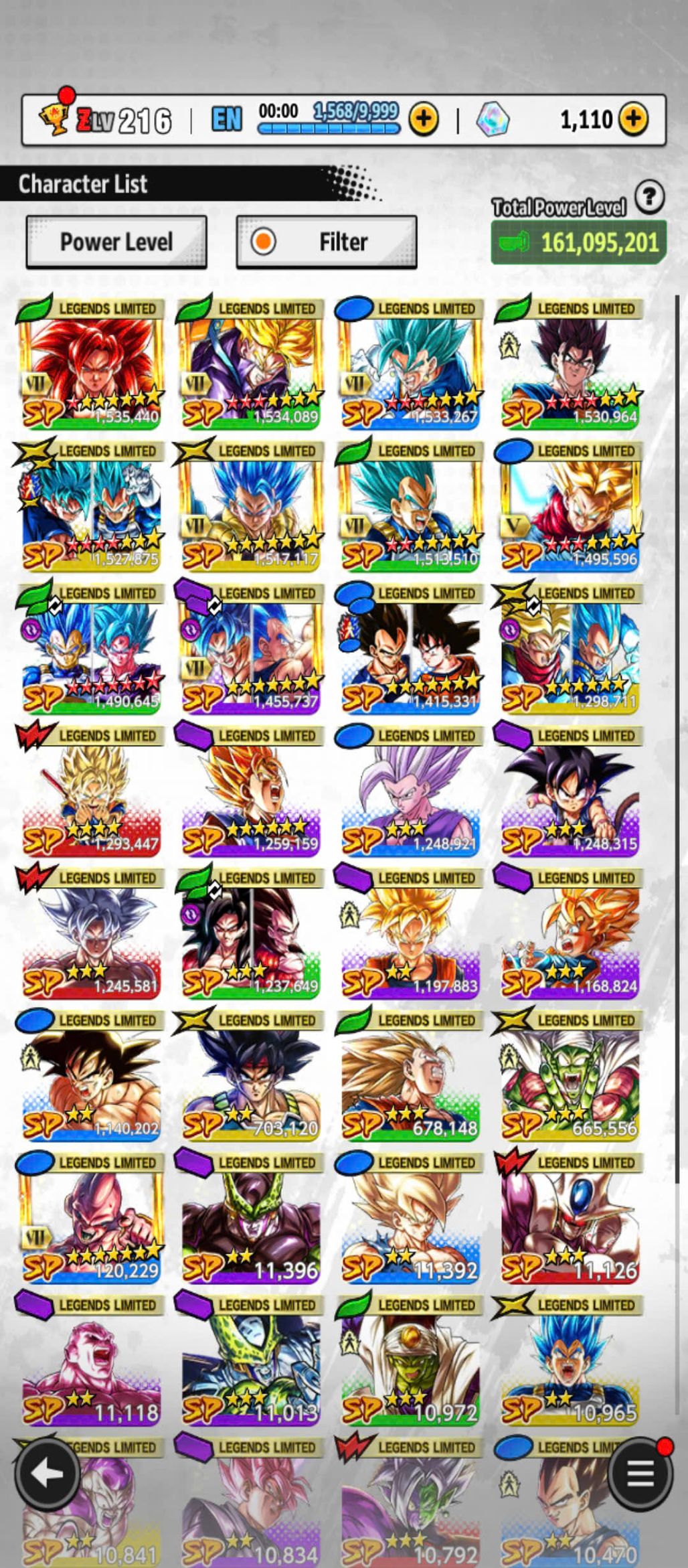The height and width of the screenshot is (1568, 688).
Task: Select character with power 1,415,331
Action: [x=410, y=649]
